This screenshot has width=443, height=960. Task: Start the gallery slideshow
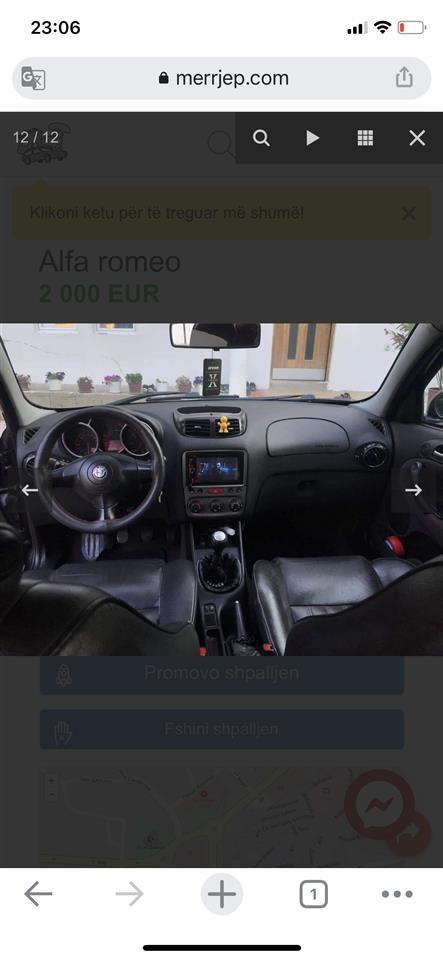313,138
